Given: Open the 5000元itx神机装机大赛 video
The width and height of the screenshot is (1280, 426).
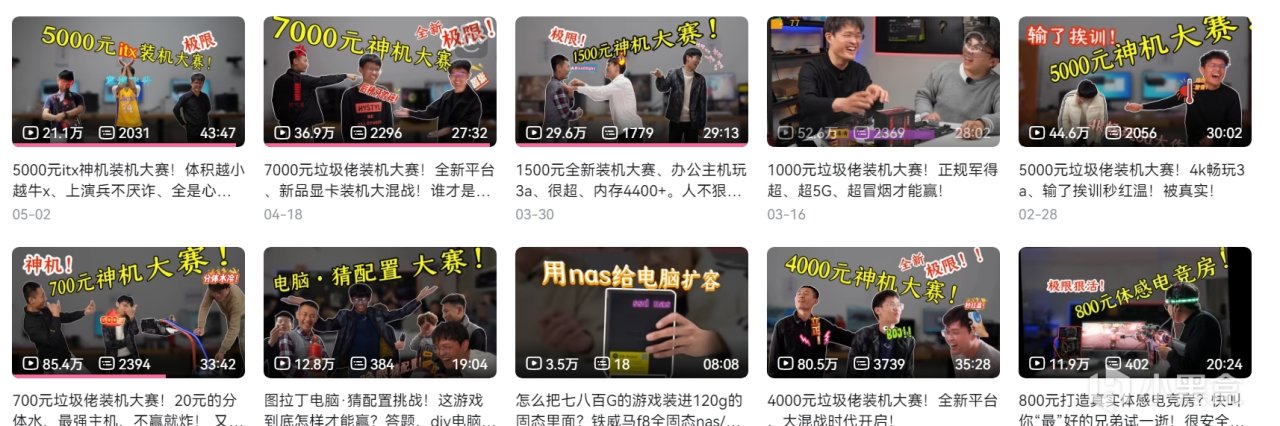Looking at the screenshot, I should tap(128, 81).
